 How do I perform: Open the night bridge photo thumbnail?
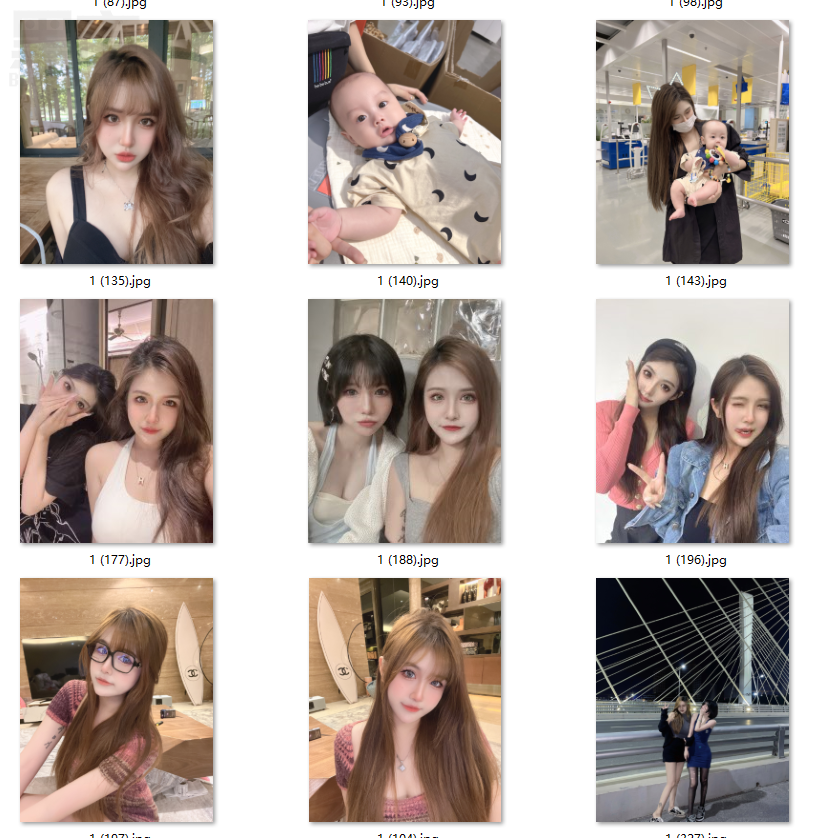[692, 700]
